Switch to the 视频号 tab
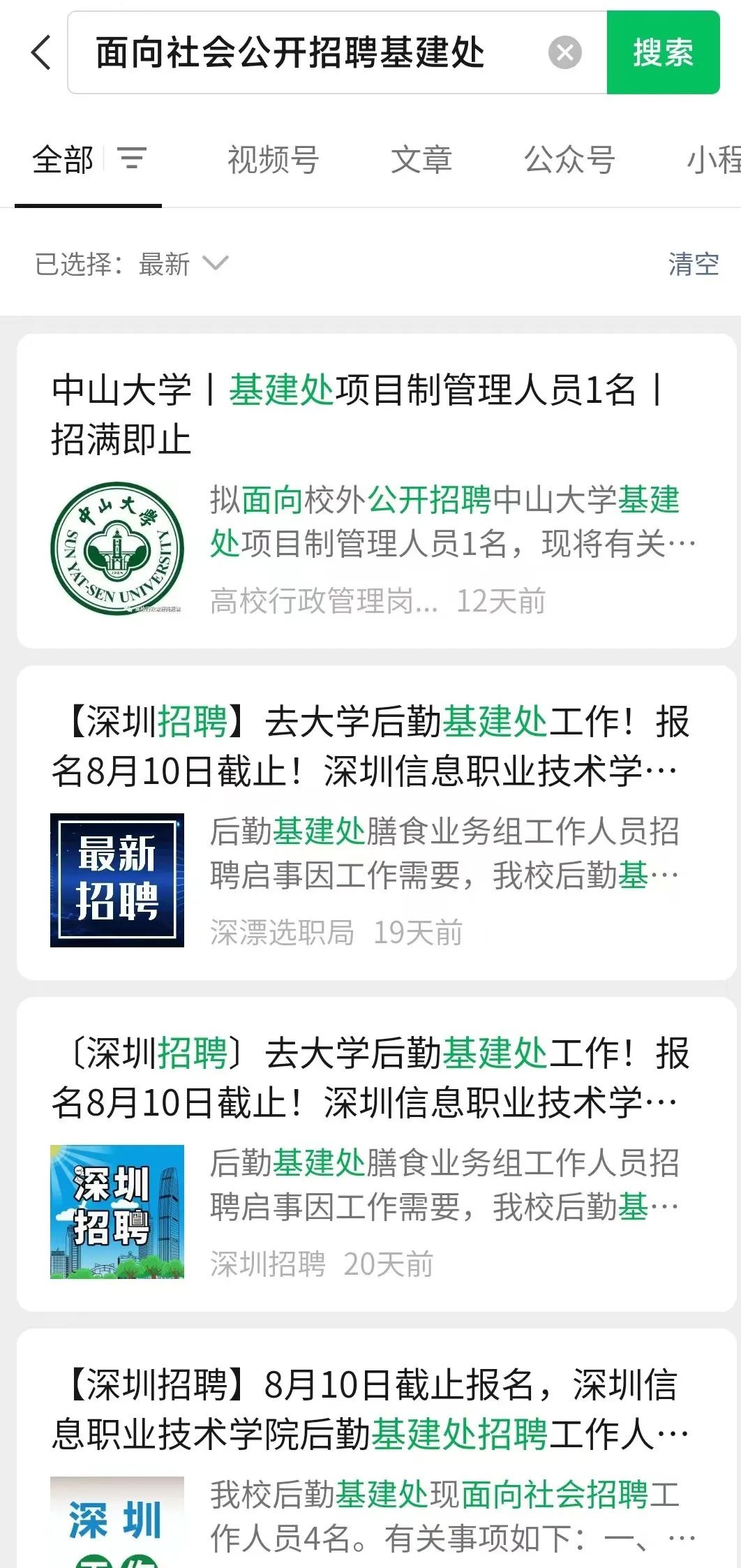 pyautogui.click(x=274, y=160)
